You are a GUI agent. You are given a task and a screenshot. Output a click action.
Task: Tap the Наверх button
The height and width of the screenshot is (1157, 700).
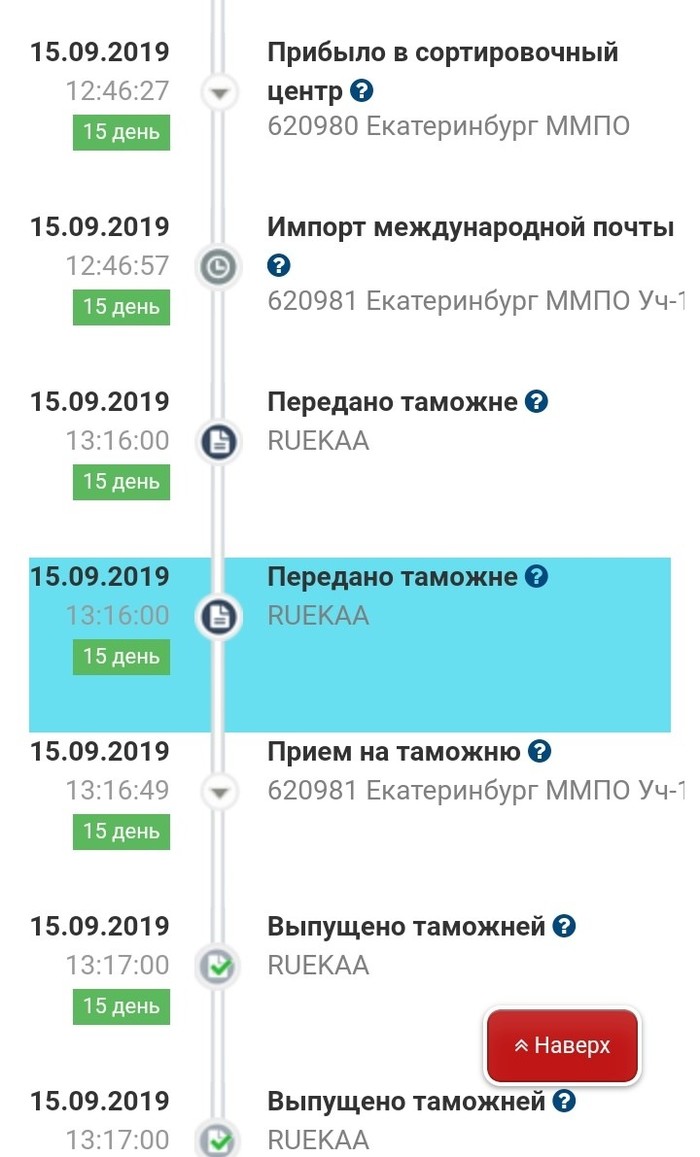point(562,1046)
